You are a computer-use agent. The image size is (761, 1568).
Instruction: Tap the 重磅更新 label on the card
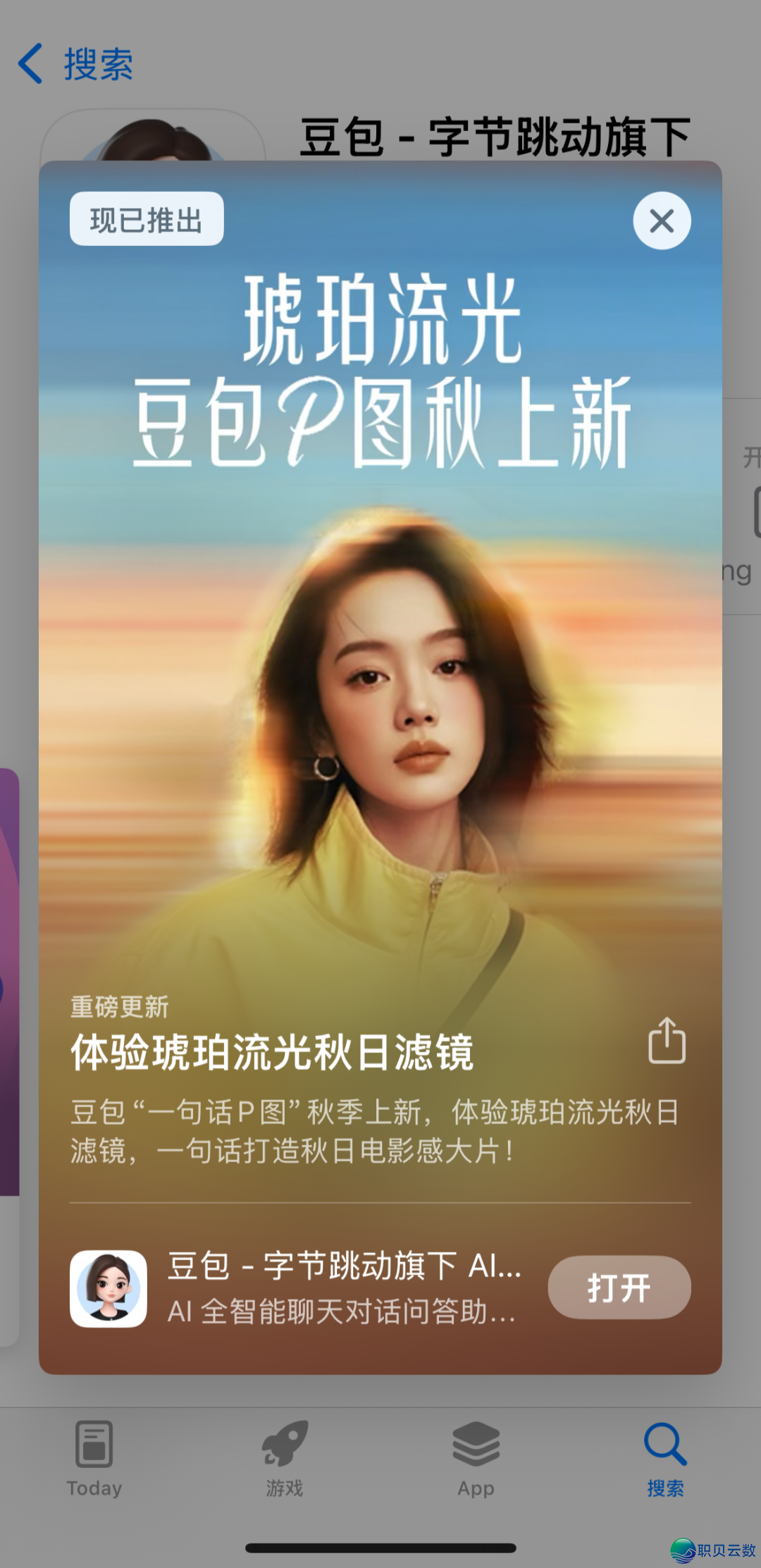click(x=120, y=1009)
